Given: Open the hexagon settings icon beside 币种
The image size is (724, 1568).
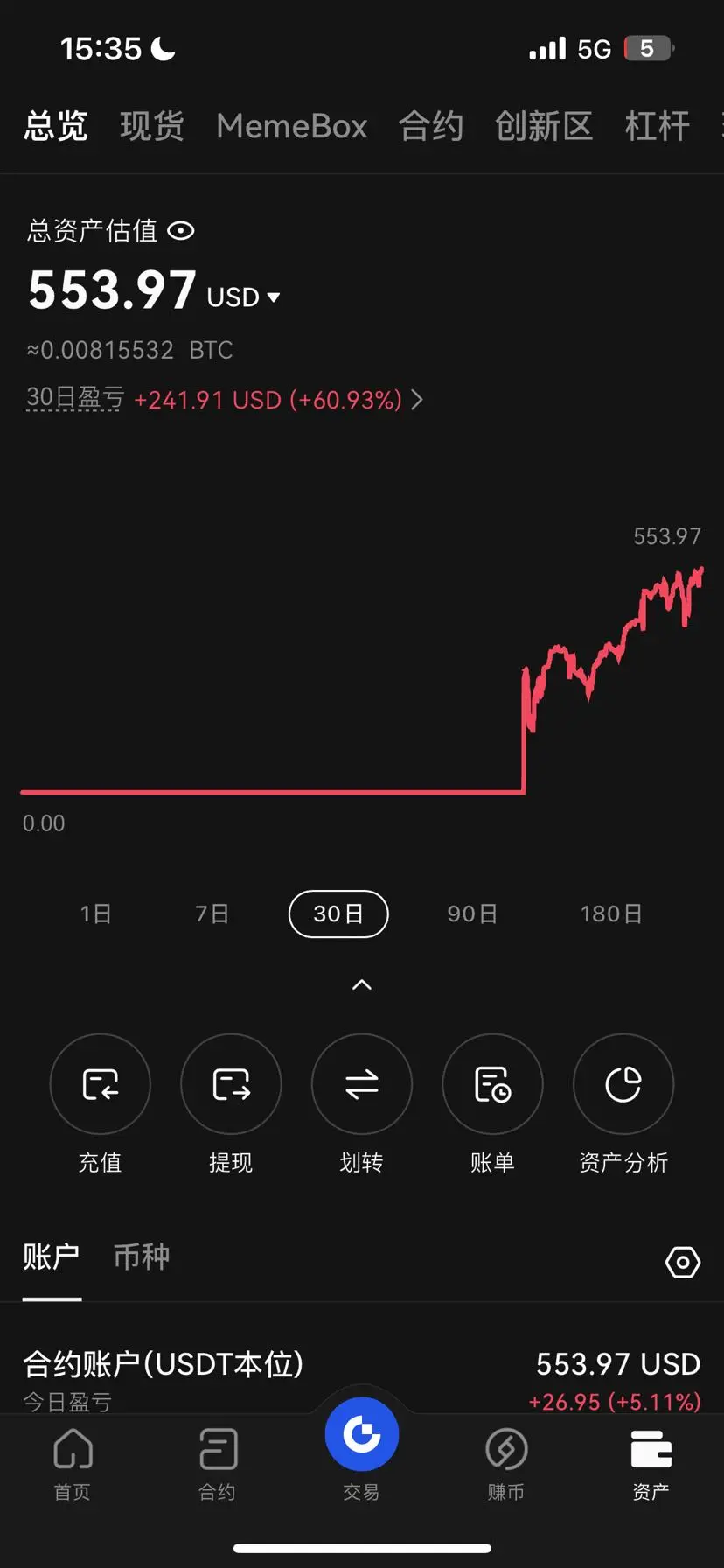Looking at the screenshot, I should (x=683, y=1262).
